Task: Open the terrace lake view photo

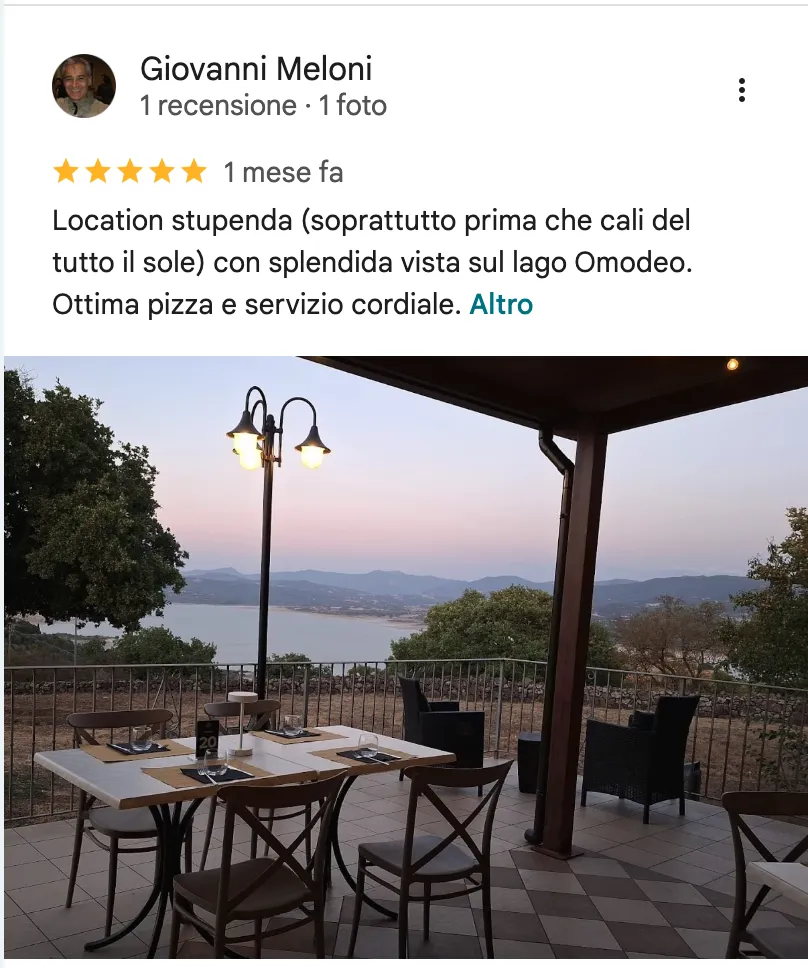Action: (x=405, y=660)
